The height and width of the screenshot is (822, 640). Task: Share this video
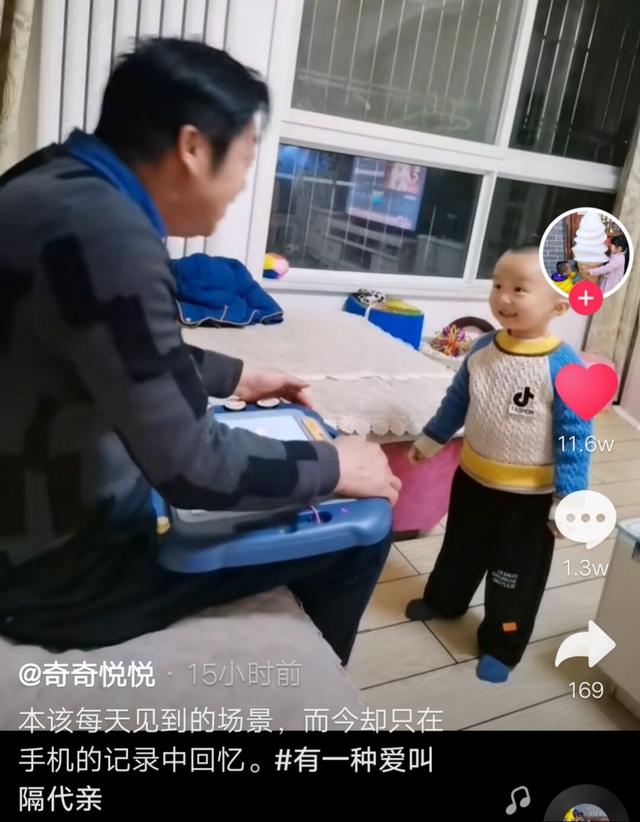point(585,645)
